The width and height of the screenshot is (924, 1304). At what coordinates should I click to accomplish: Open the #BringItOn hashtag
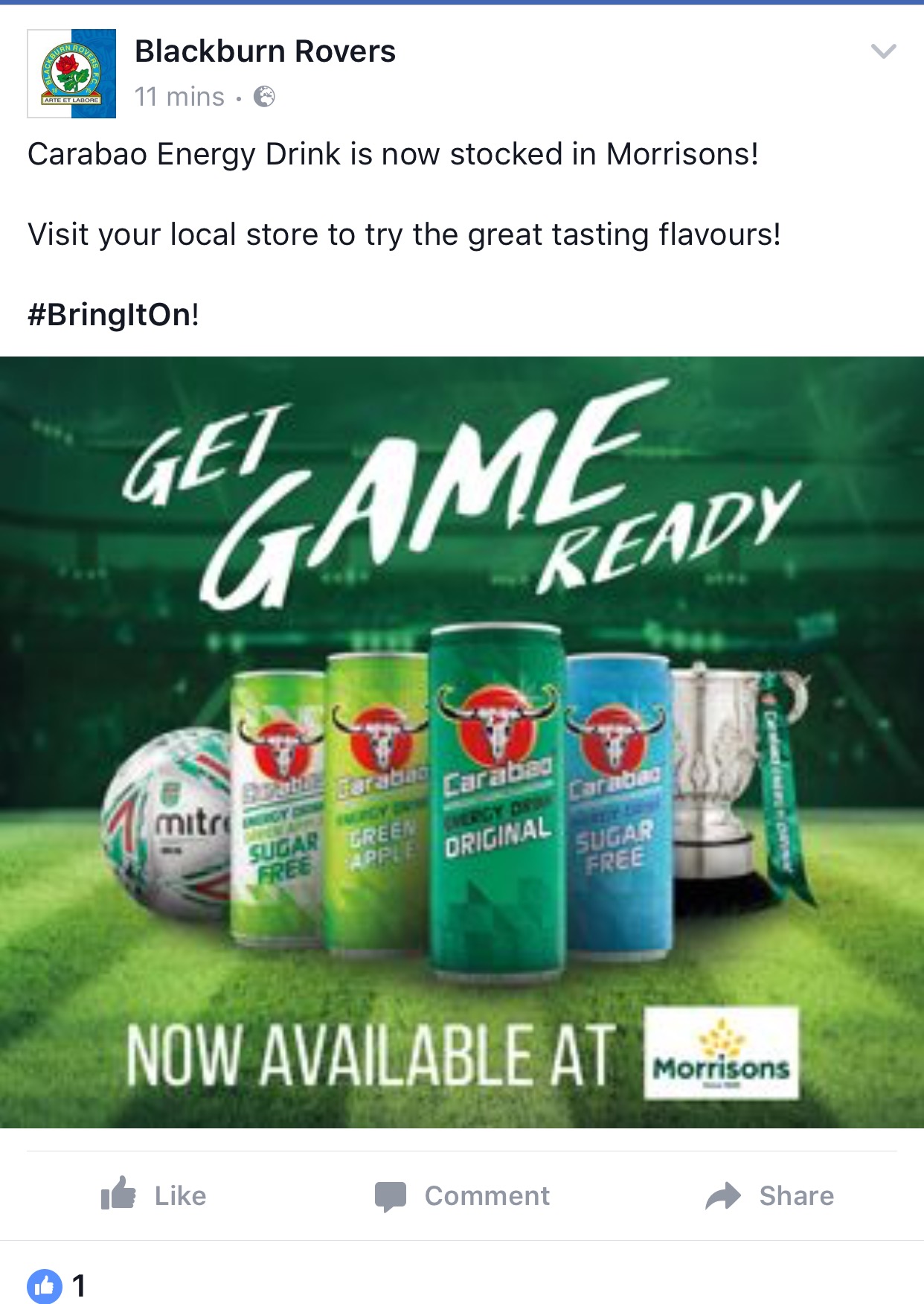(111, 315)
